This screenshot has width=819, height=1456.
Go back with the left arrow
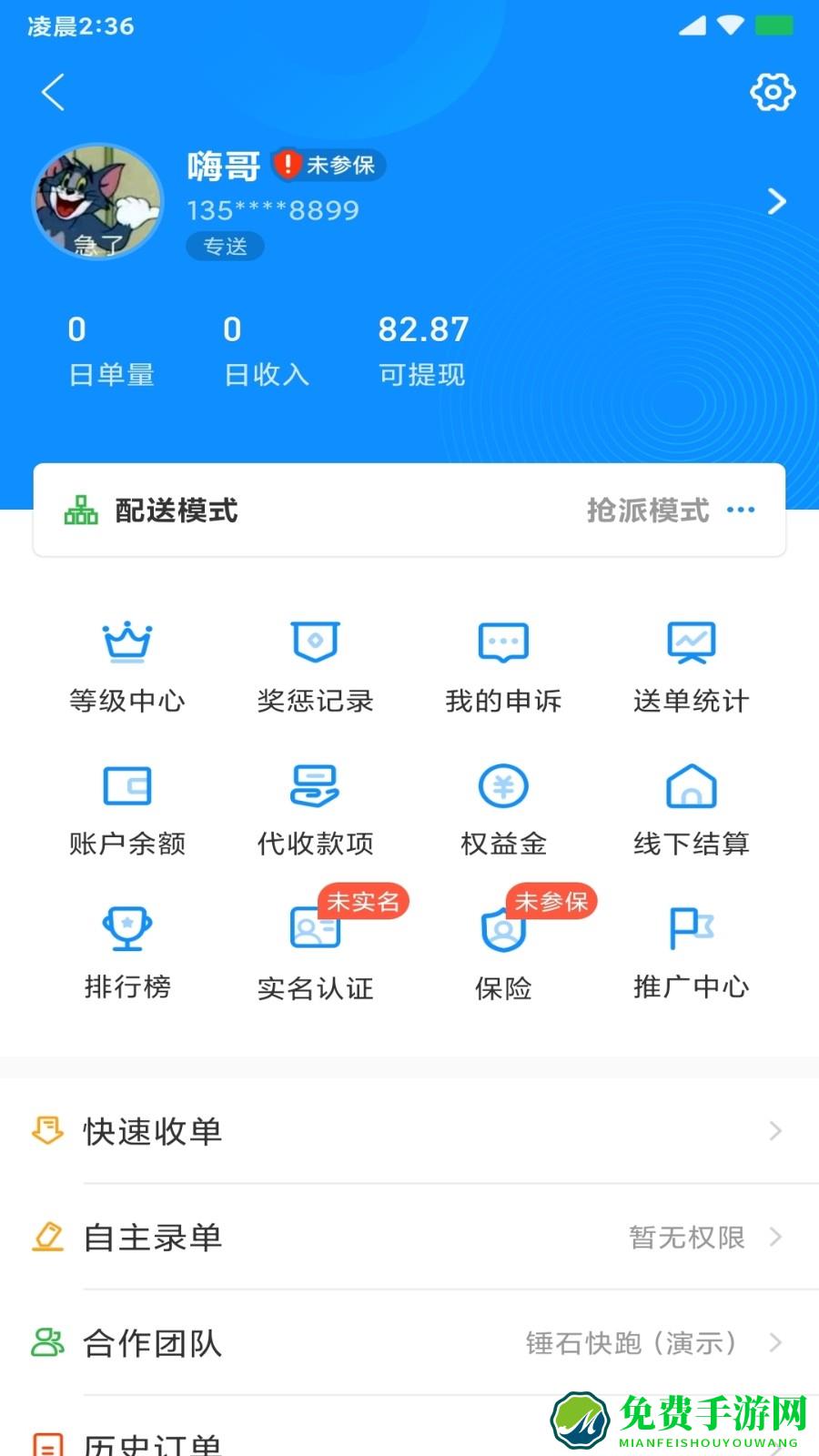(52, 92)
